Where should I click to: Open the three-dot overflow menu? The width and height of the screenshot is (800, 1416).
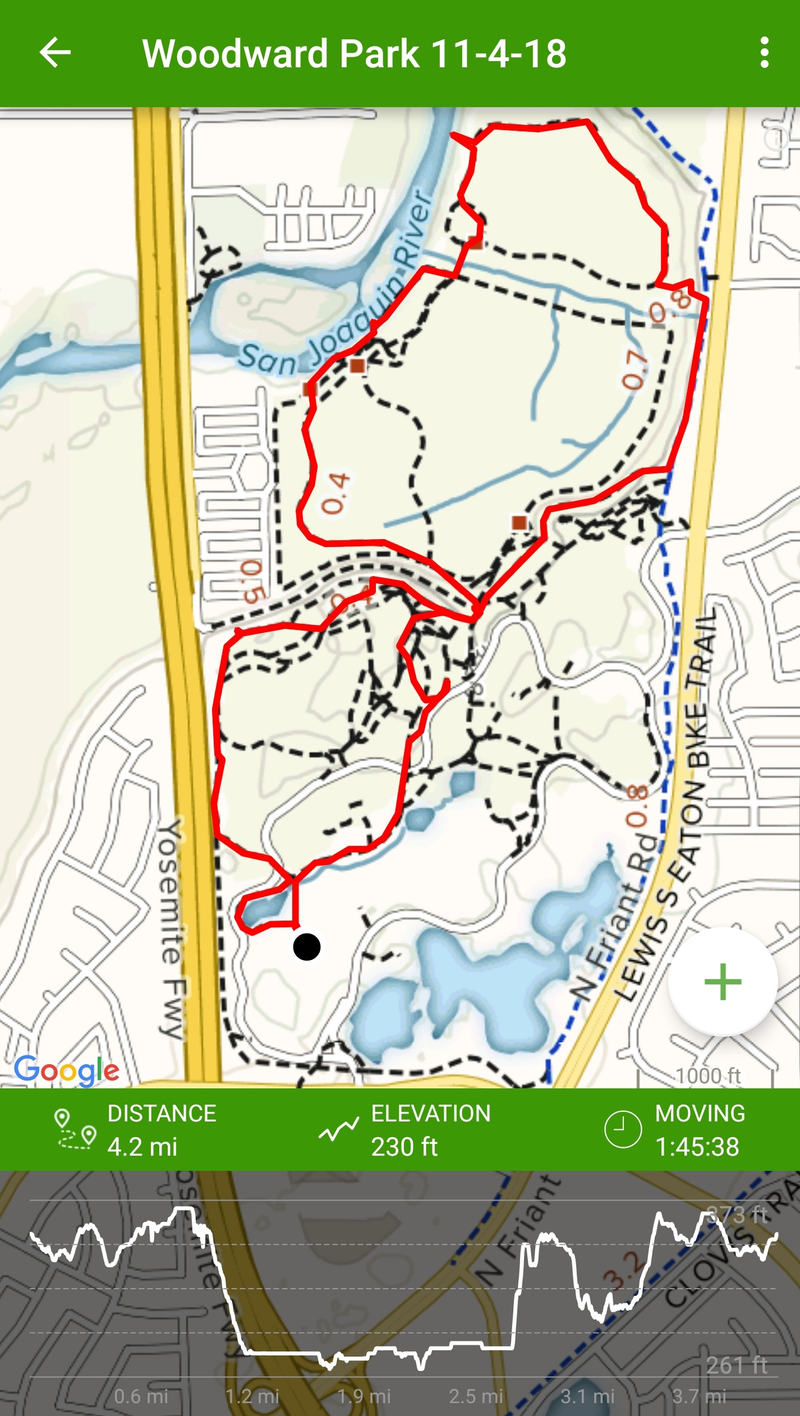tap(764, 53)
